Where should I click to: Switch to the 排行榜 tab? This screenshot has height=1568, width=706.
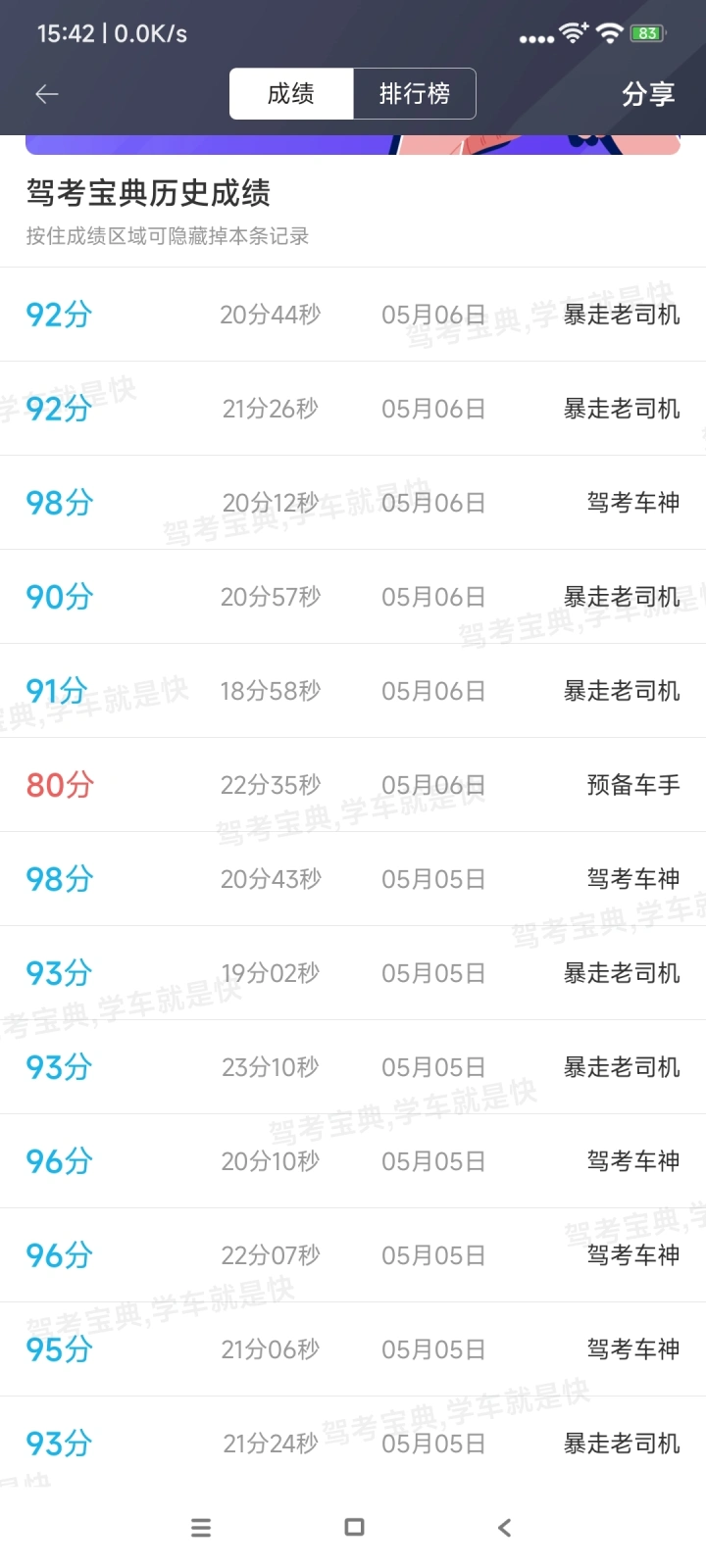415,94
